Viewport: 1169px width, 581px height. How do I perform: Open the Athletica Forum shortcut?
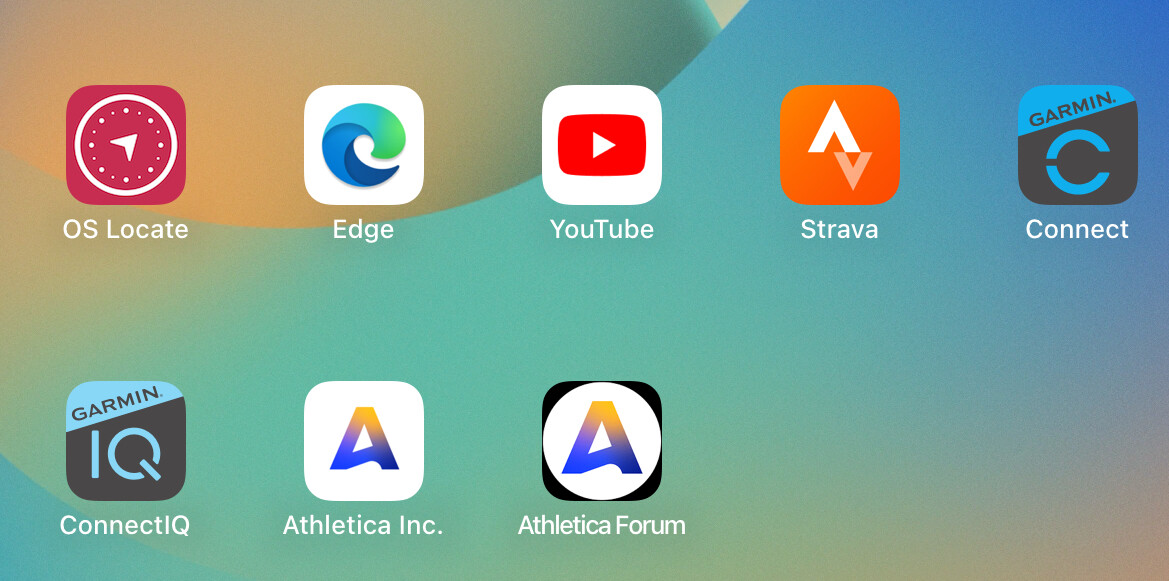coord(602,441)
